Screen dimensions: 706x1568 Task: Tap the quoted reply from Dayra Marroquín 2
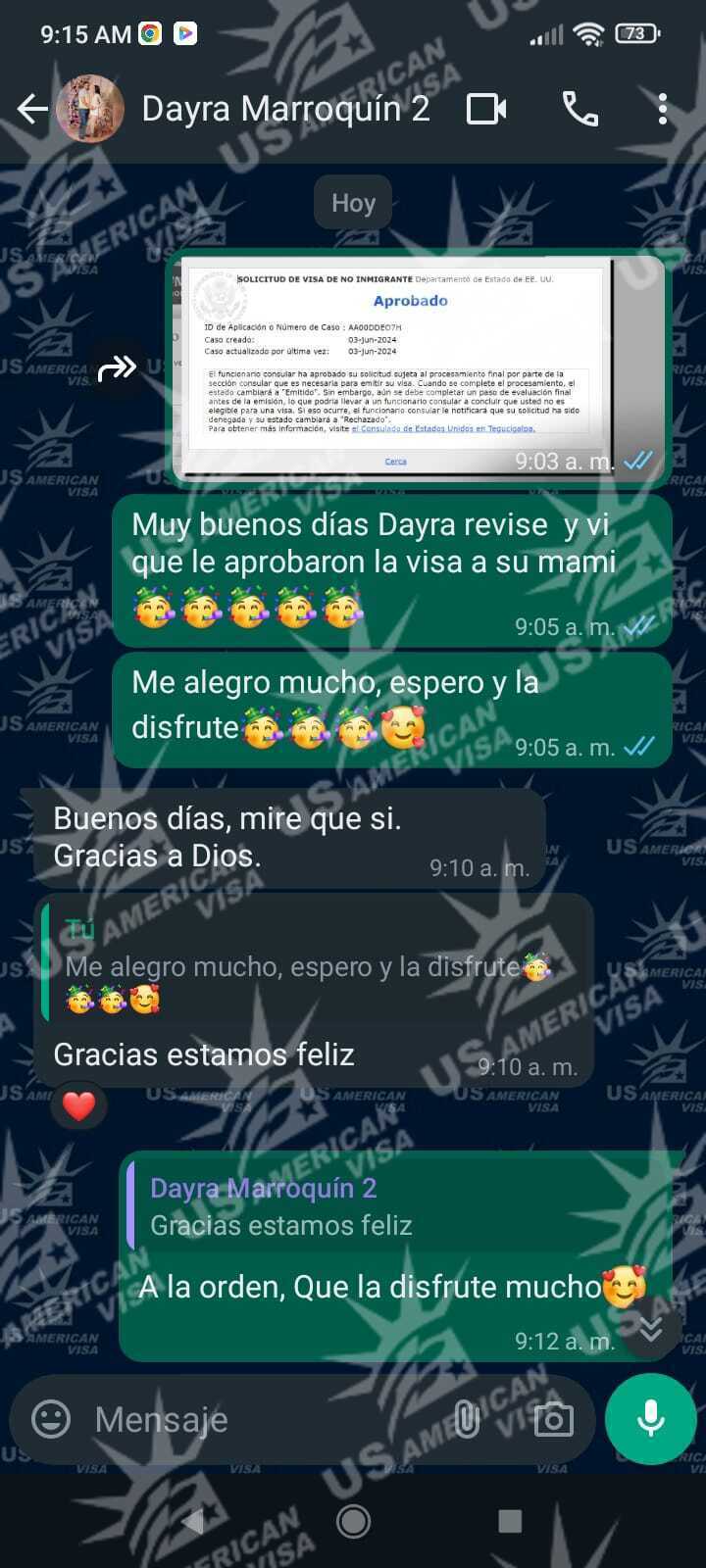coord(392,1206)
